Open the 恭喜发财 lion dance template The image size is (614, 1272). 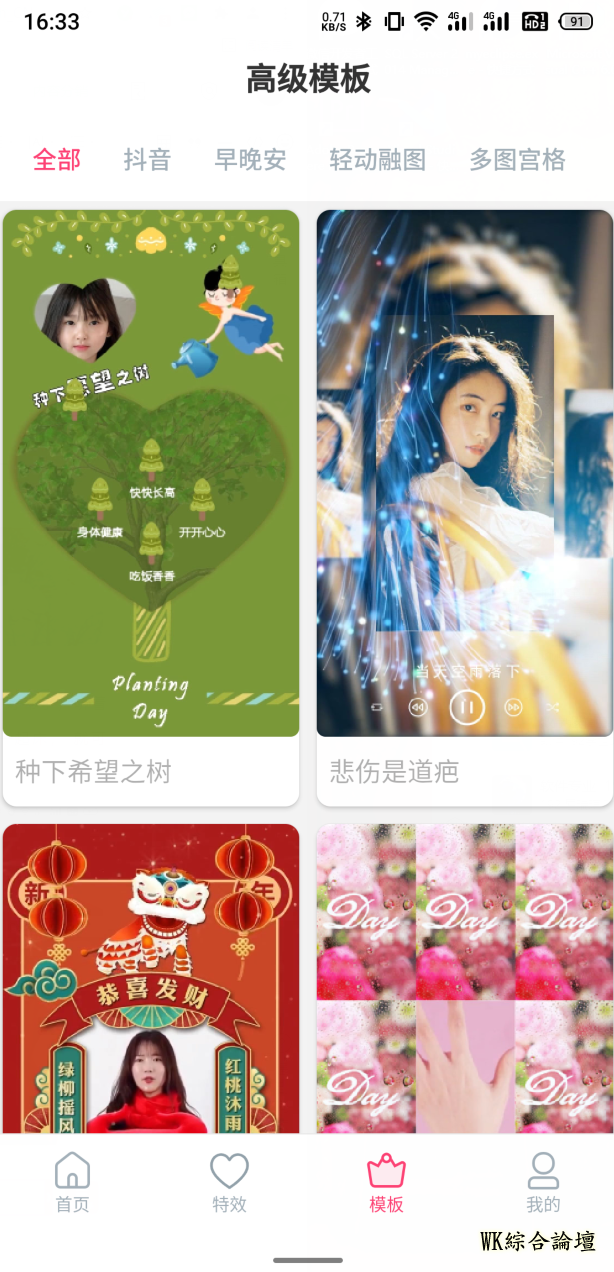(151, 978)
